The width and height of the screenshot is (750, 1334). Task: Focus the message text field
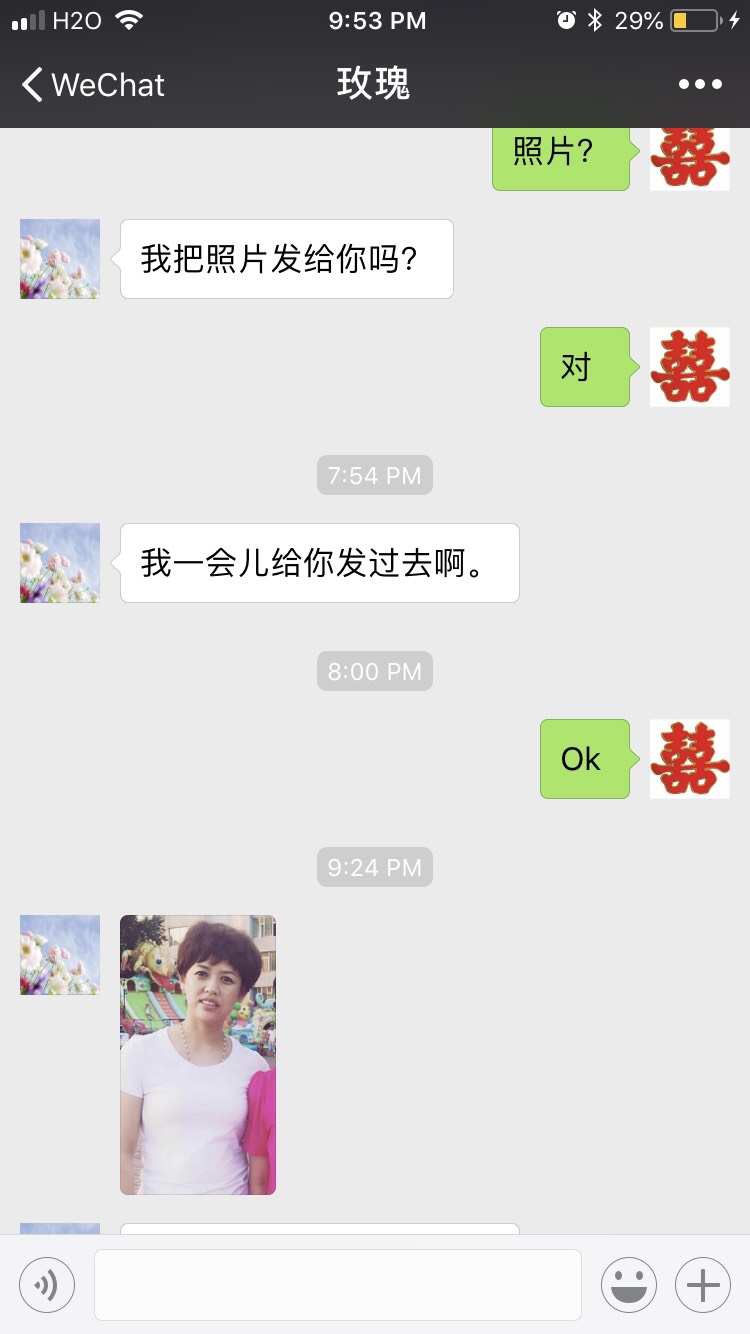[338, 1285]
